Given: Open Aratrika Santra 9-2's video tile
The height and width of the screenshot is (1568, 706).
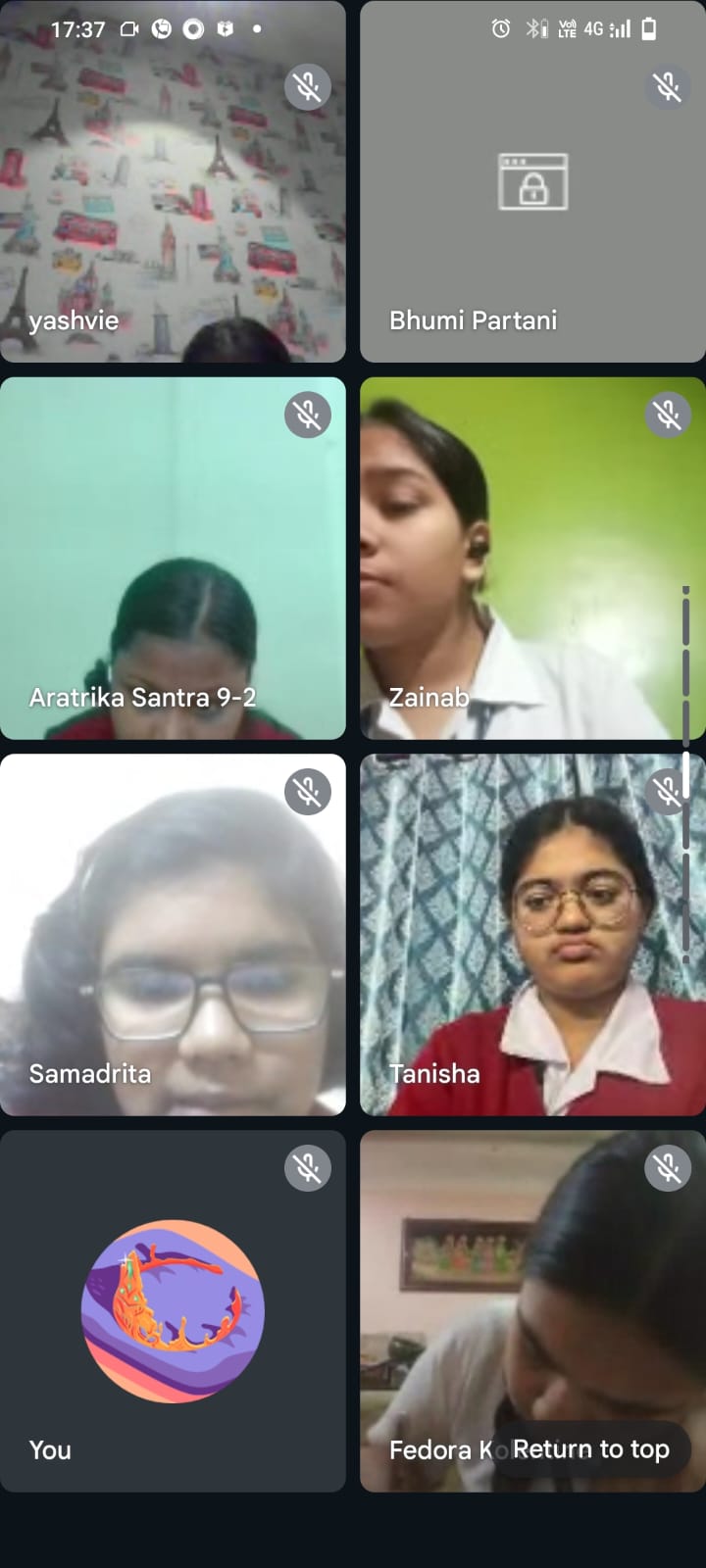Looking at the screenshot, I should tap(173, 559).
